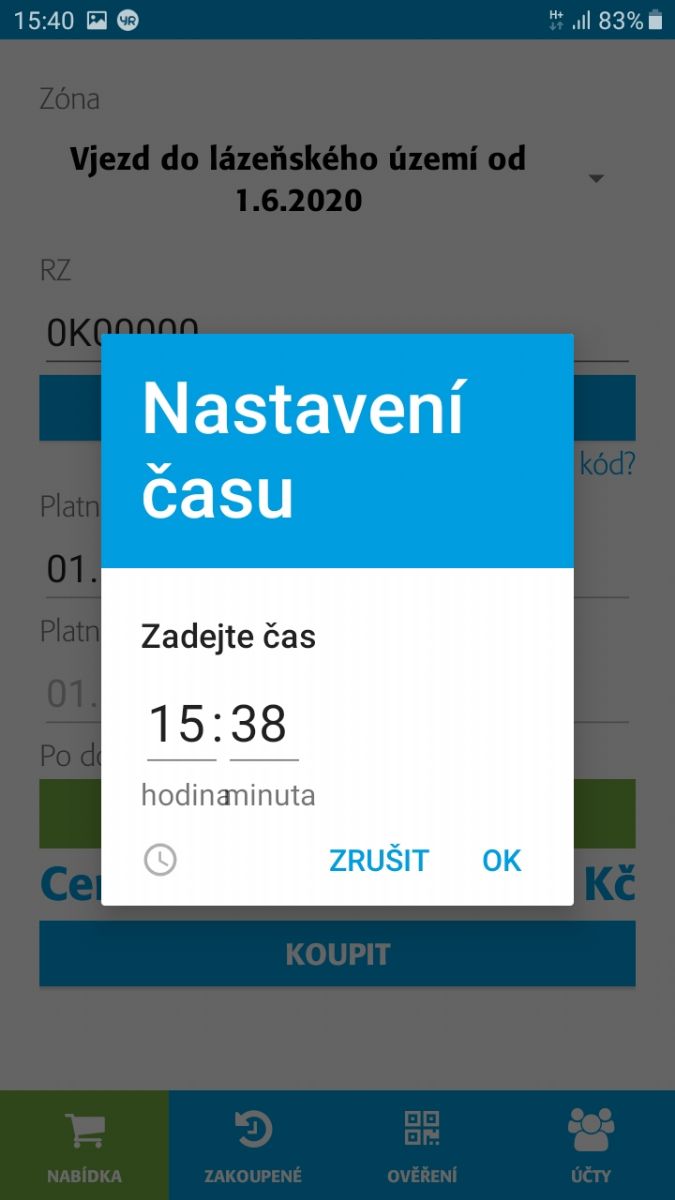
Task: Switch to the clock-face time picker
Action: point(160,860)
